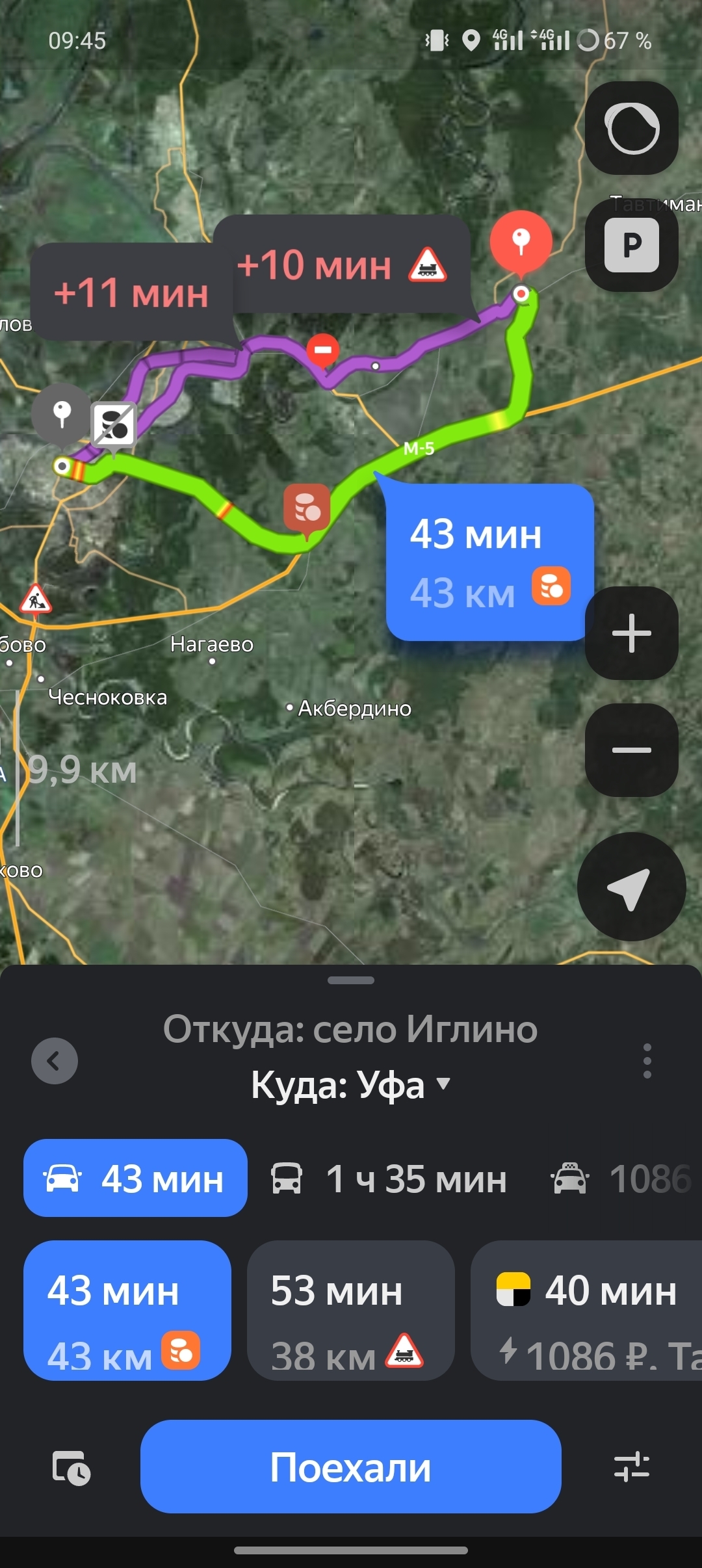Open the three-dot route menu
702x1568 pixels.
pos(647,1061)
